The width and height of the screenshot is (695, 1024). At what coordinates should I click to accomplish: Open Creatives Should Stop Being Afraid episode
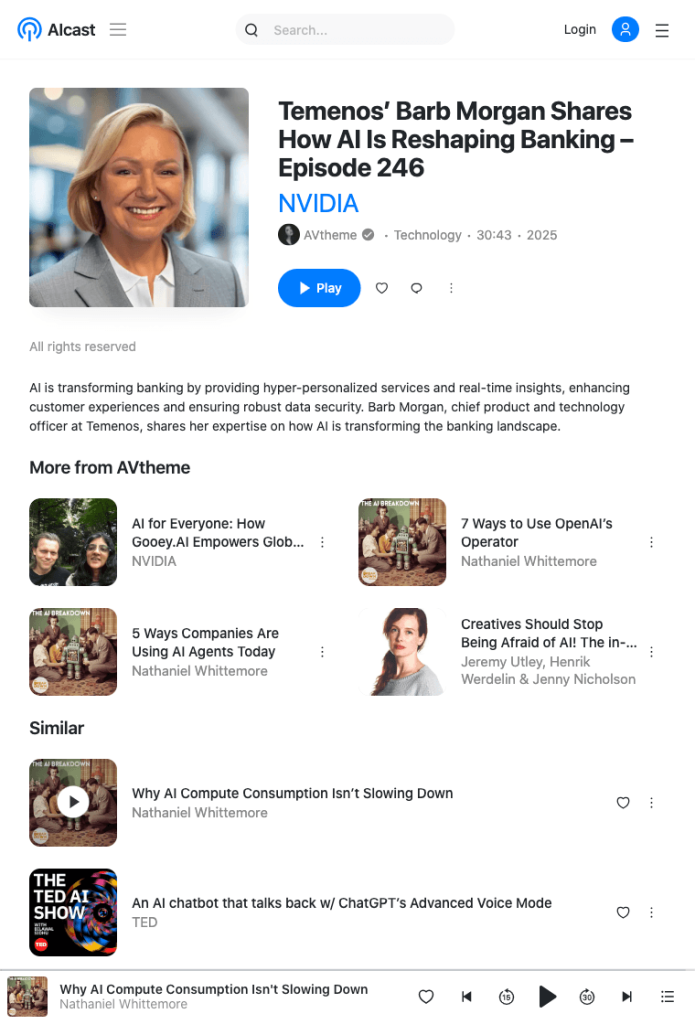pos(548,633)
